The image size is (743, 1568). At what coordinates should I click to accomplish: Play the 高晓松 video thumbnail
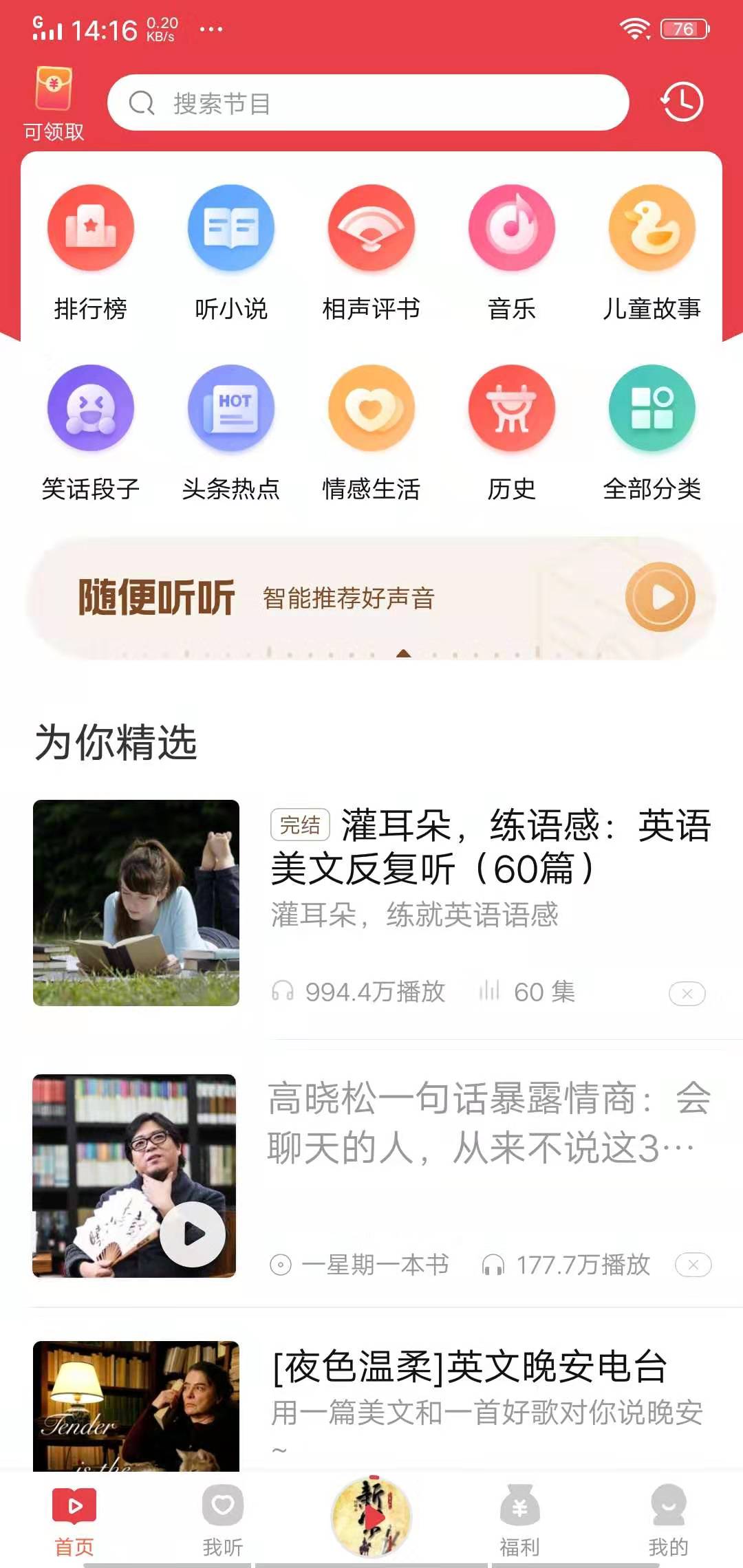(x=193, y=1234)
